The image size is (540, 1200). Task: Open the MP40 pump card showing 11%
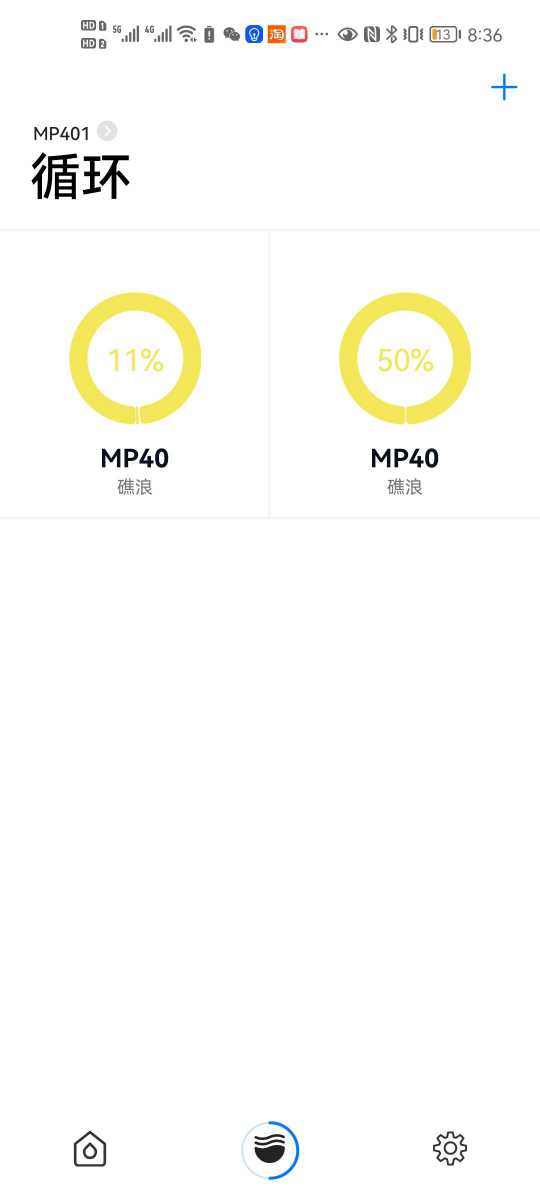[x=135, y=374]
